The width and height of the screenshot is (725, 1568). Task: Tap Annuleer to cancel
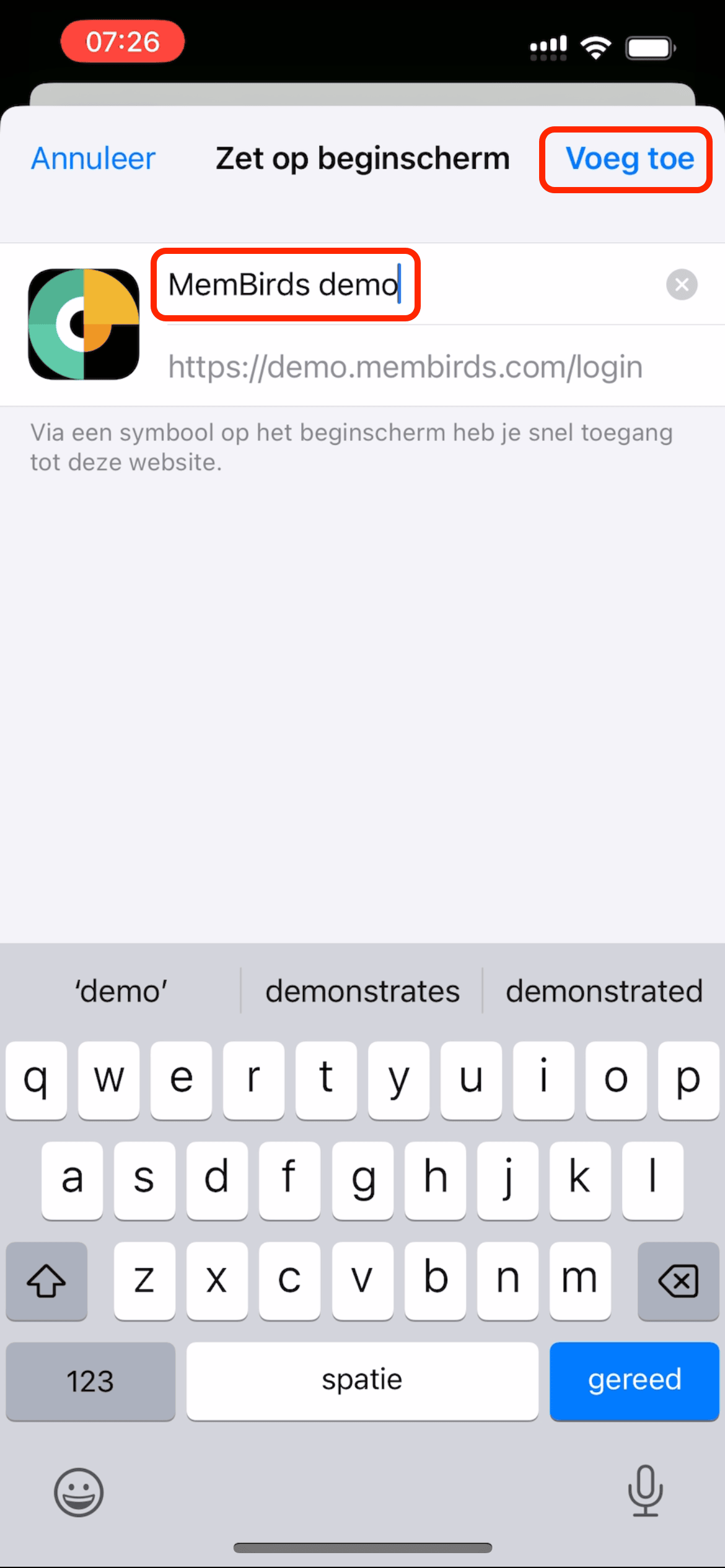click(x=93, y=159)
